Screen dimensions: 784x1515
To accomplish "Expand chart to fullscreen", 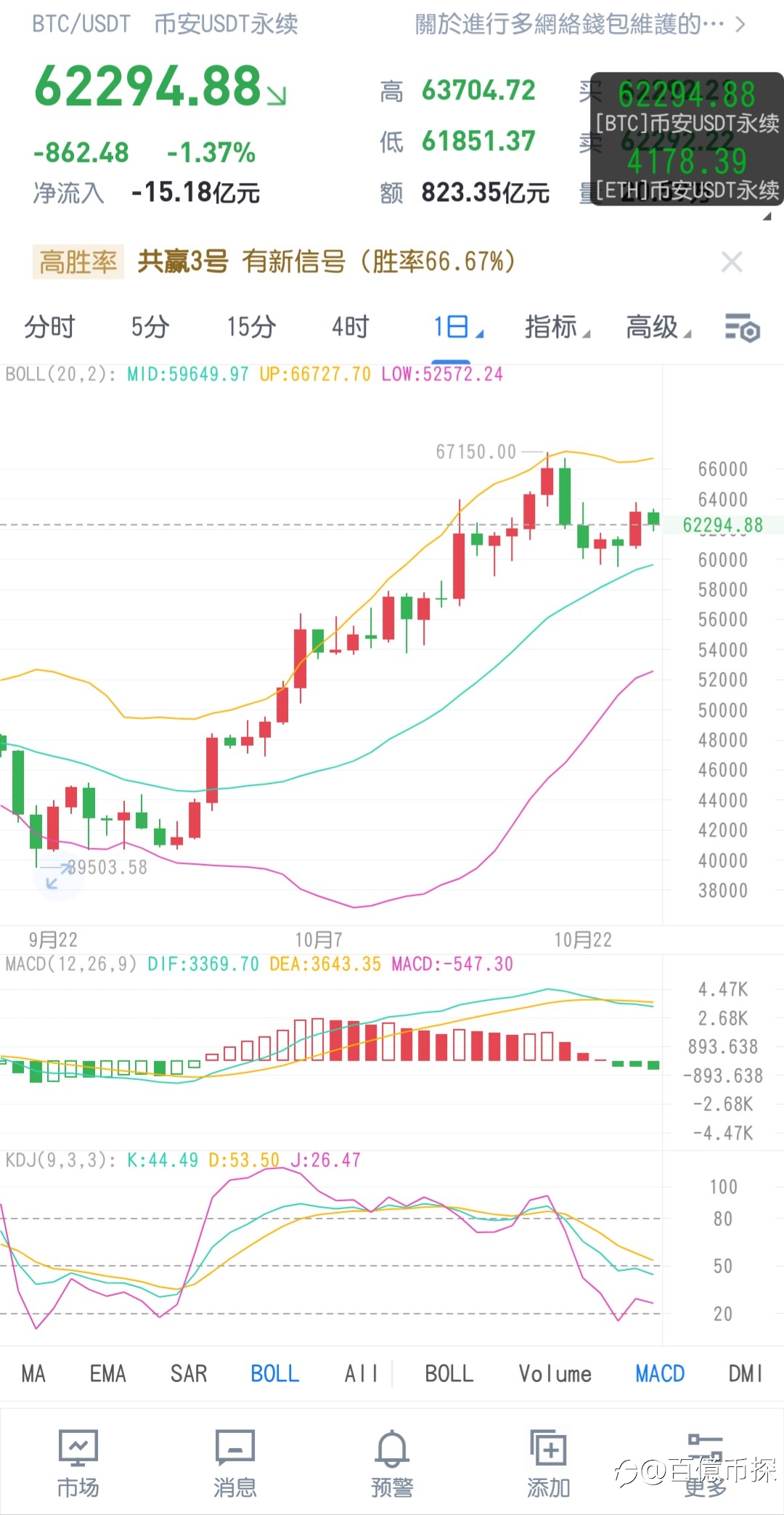I will point(57,875).
